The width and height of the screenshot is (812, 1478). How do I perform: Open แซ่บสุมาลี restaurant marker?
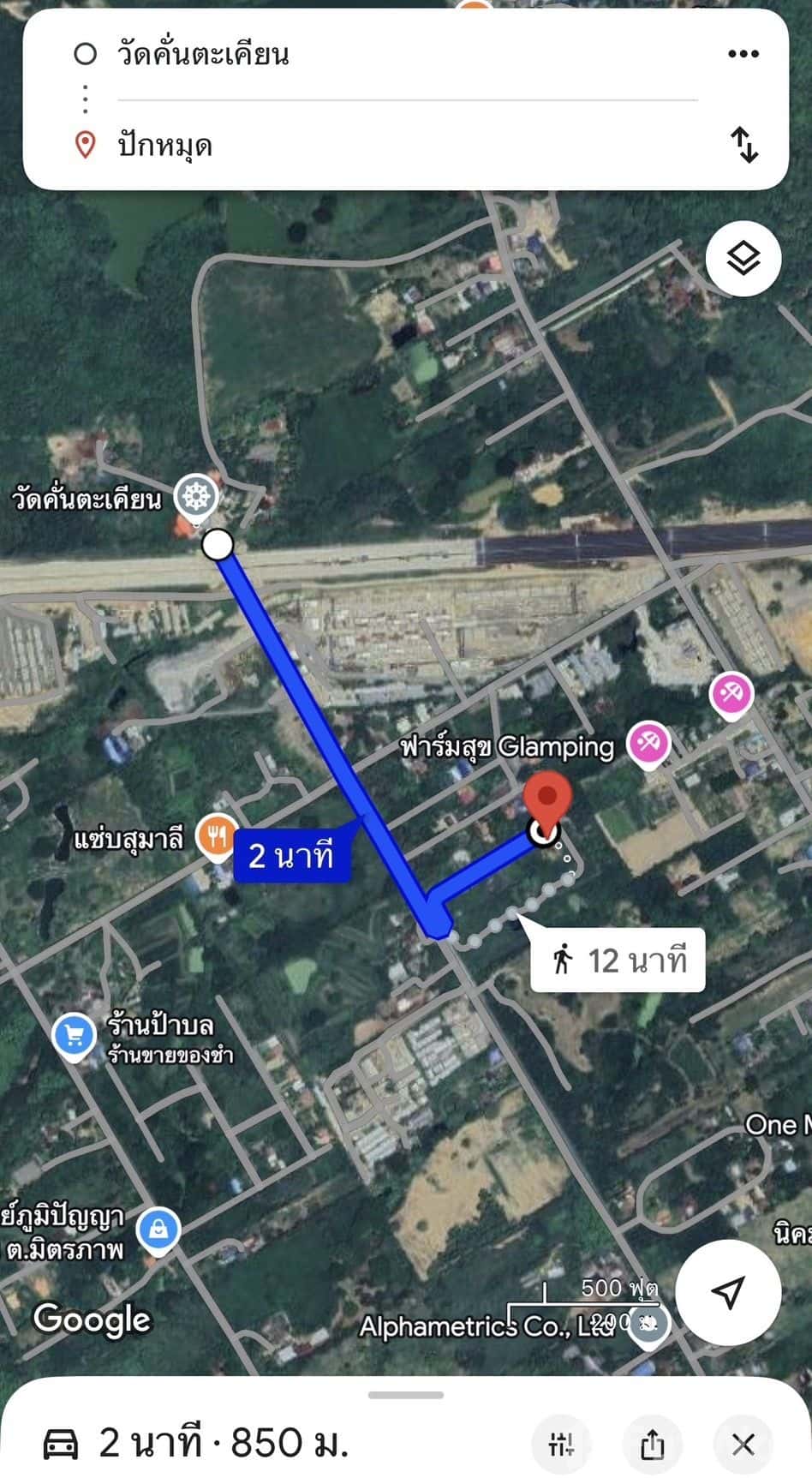pos(216,837)
